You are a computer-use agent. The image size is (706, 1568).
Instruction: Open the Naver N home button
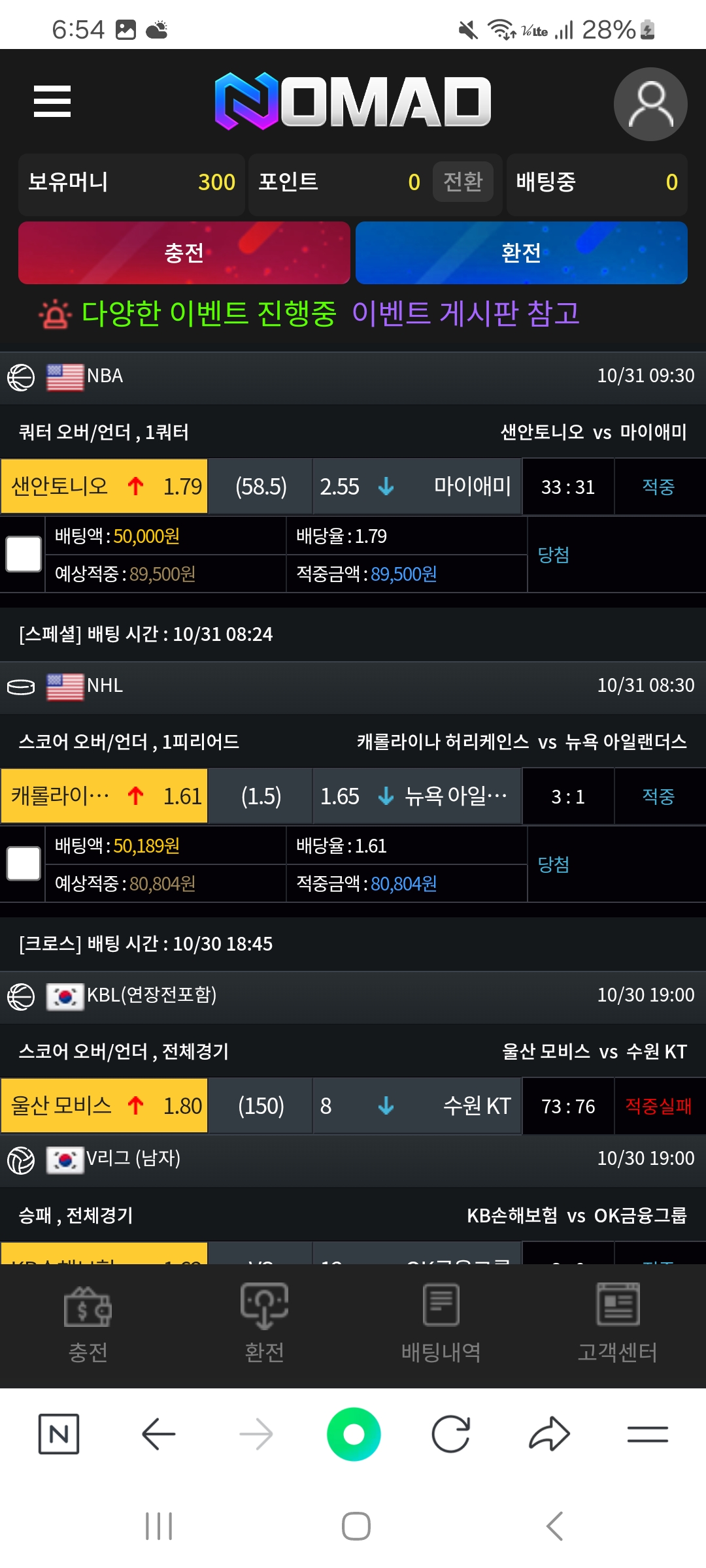pyautogui.click(x=59, y=1434)
